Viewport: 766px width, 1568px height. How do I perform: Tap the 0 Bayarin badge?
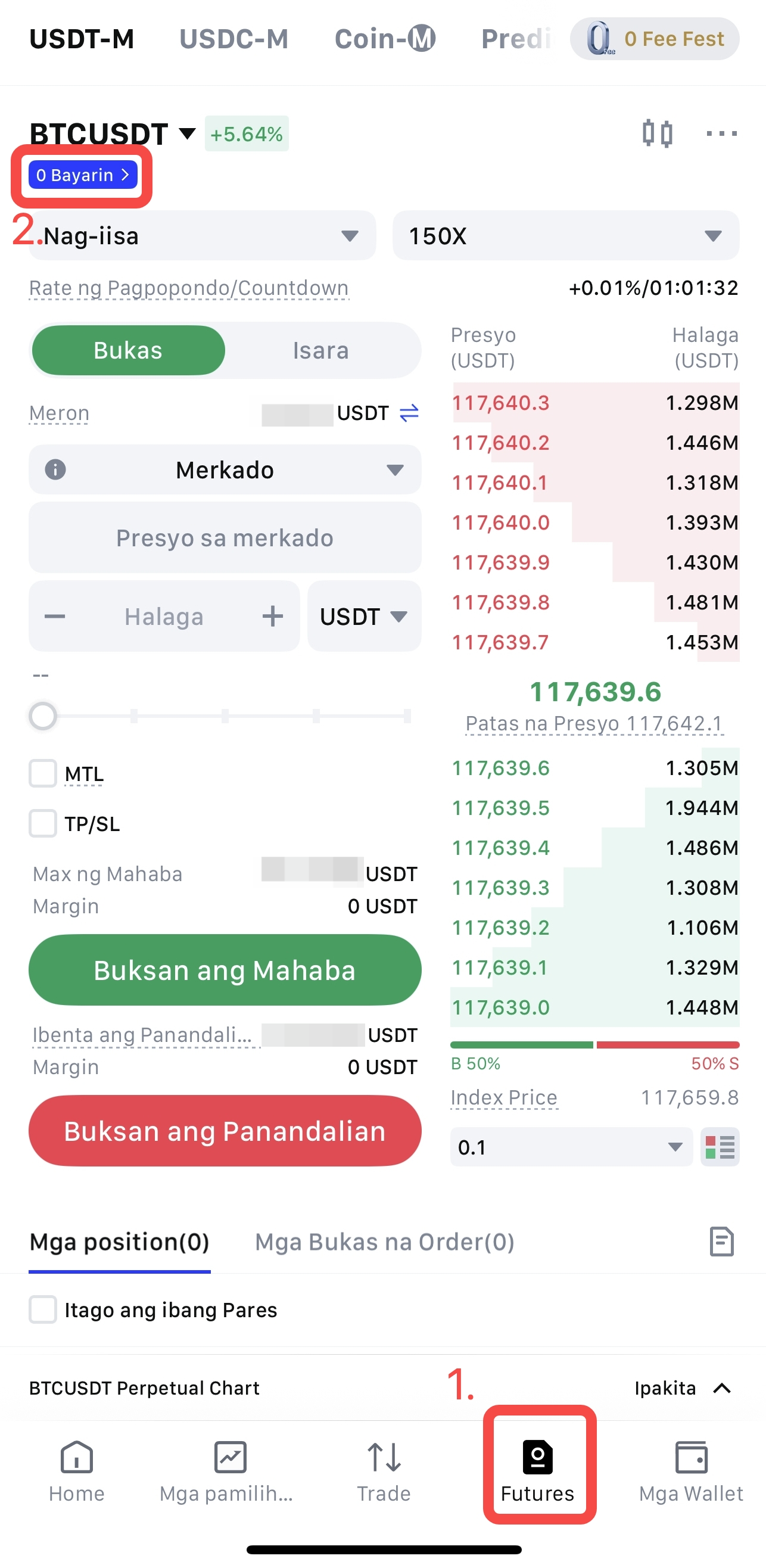(x=83, y=175)
